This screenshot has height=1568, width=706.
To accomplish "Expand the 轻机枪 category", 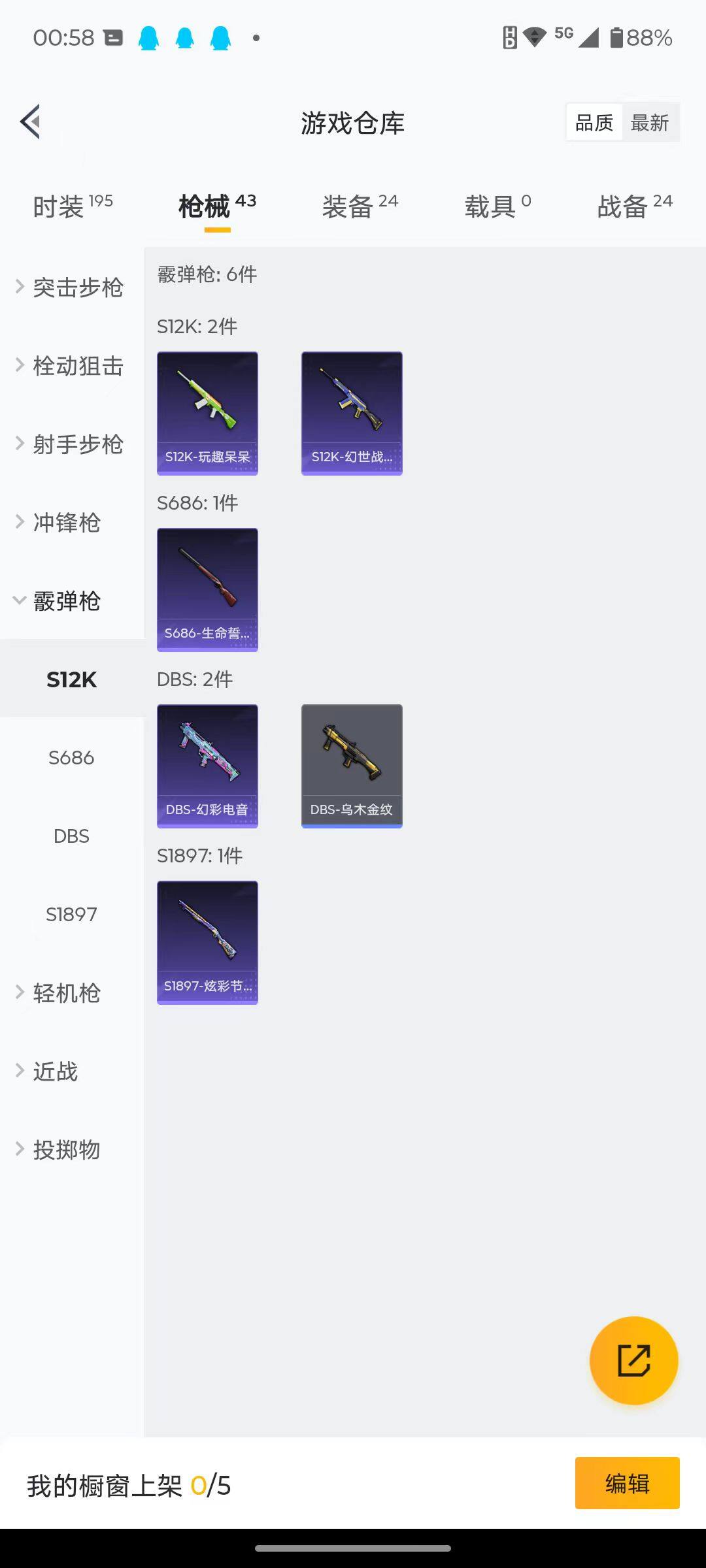I will coord(65,993).
